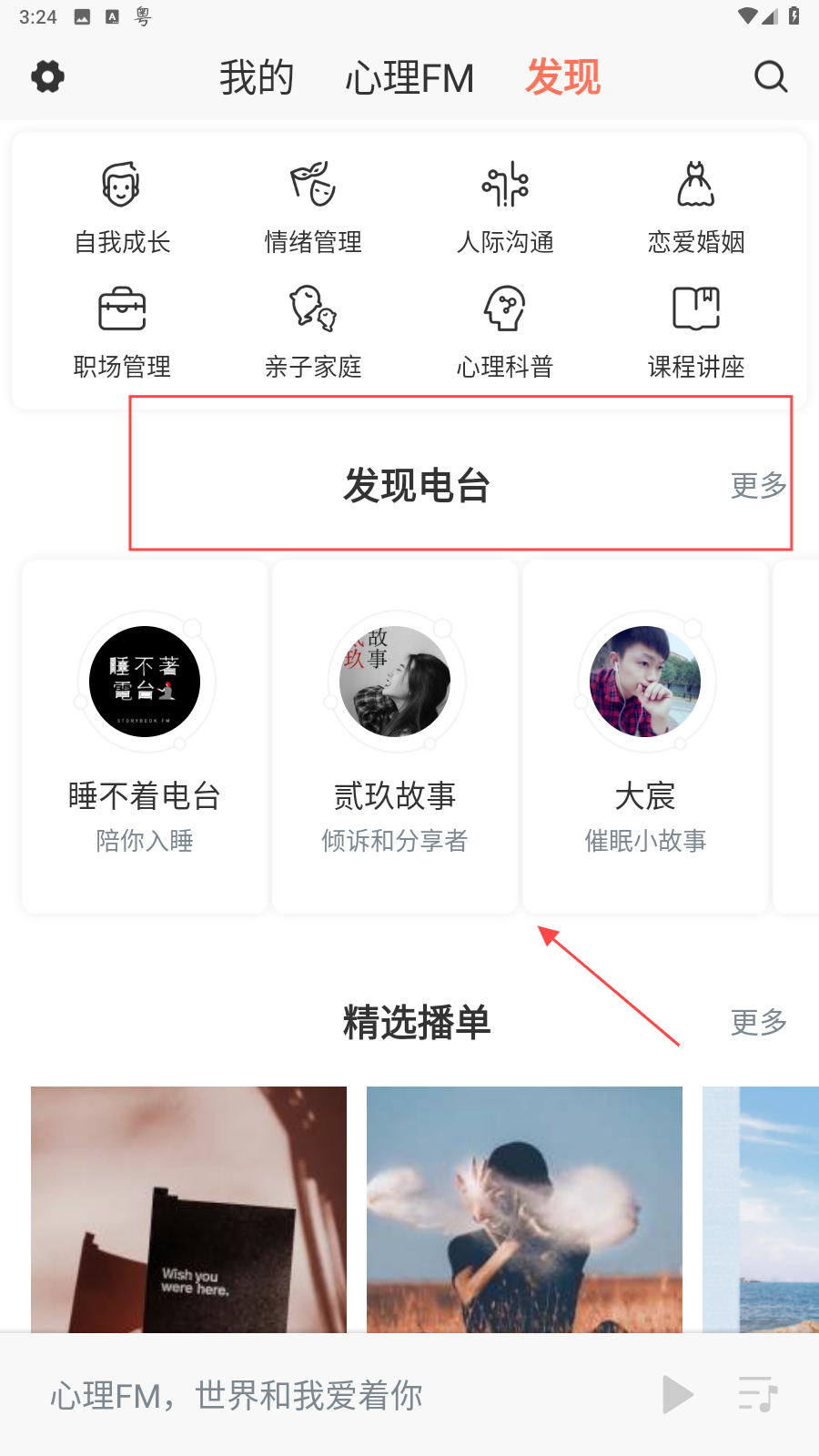Open the playlist queue icon
This screenshot has height=1456, width=819.
pos(757,1395)
